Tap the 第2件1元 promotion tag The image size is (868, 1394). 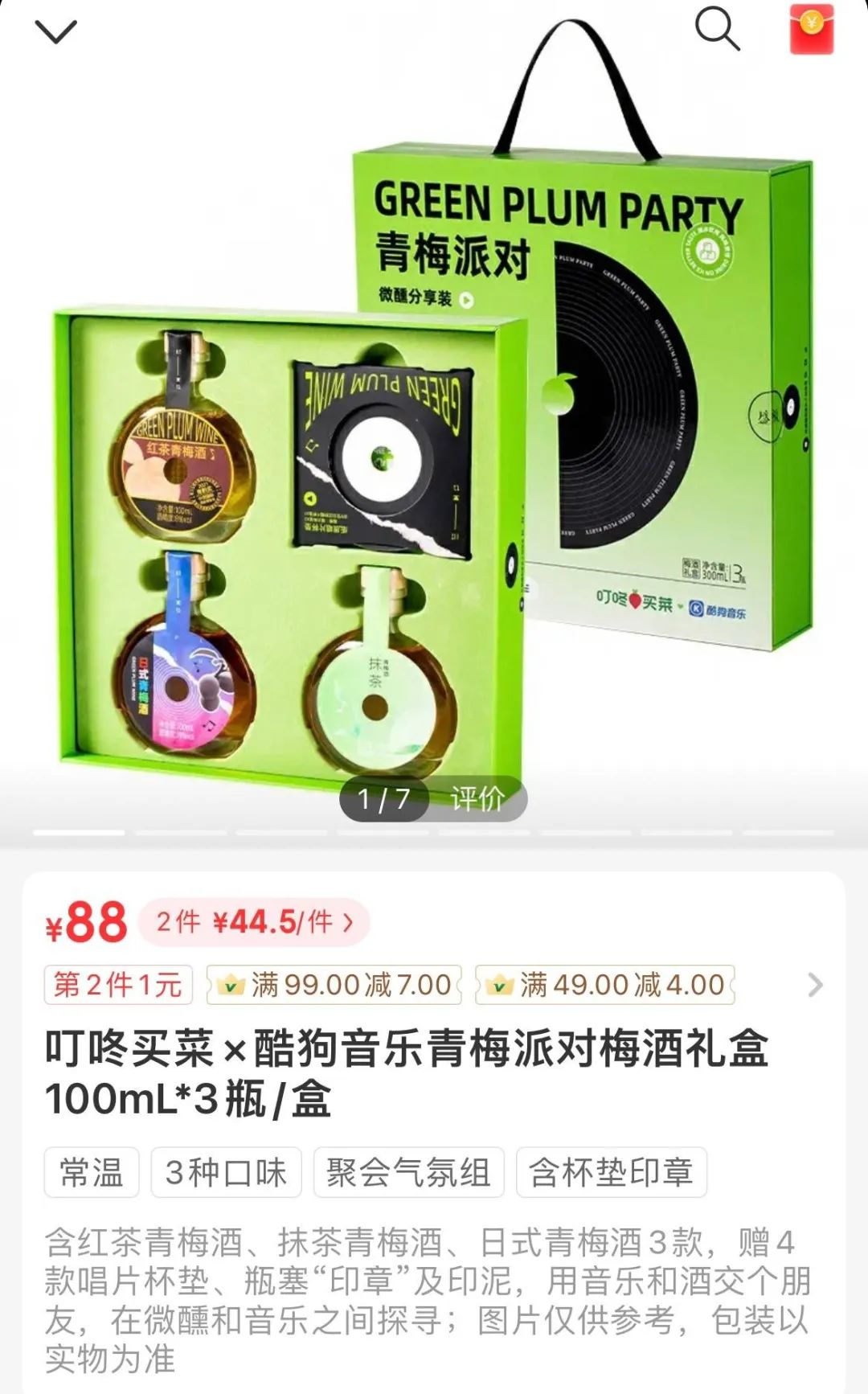click(x=118, y=985)
